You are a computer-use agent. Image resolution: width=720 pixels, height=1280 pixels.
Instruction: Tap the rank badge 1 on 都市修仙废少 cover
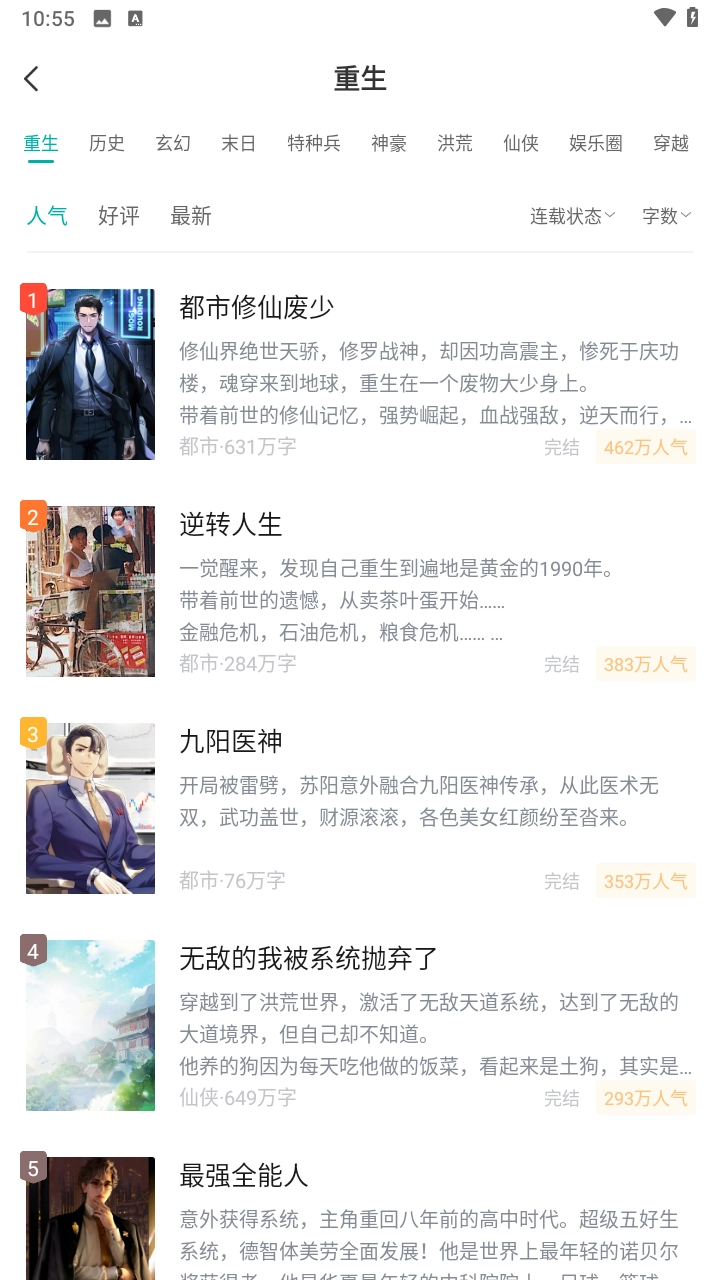click(31, 299)
